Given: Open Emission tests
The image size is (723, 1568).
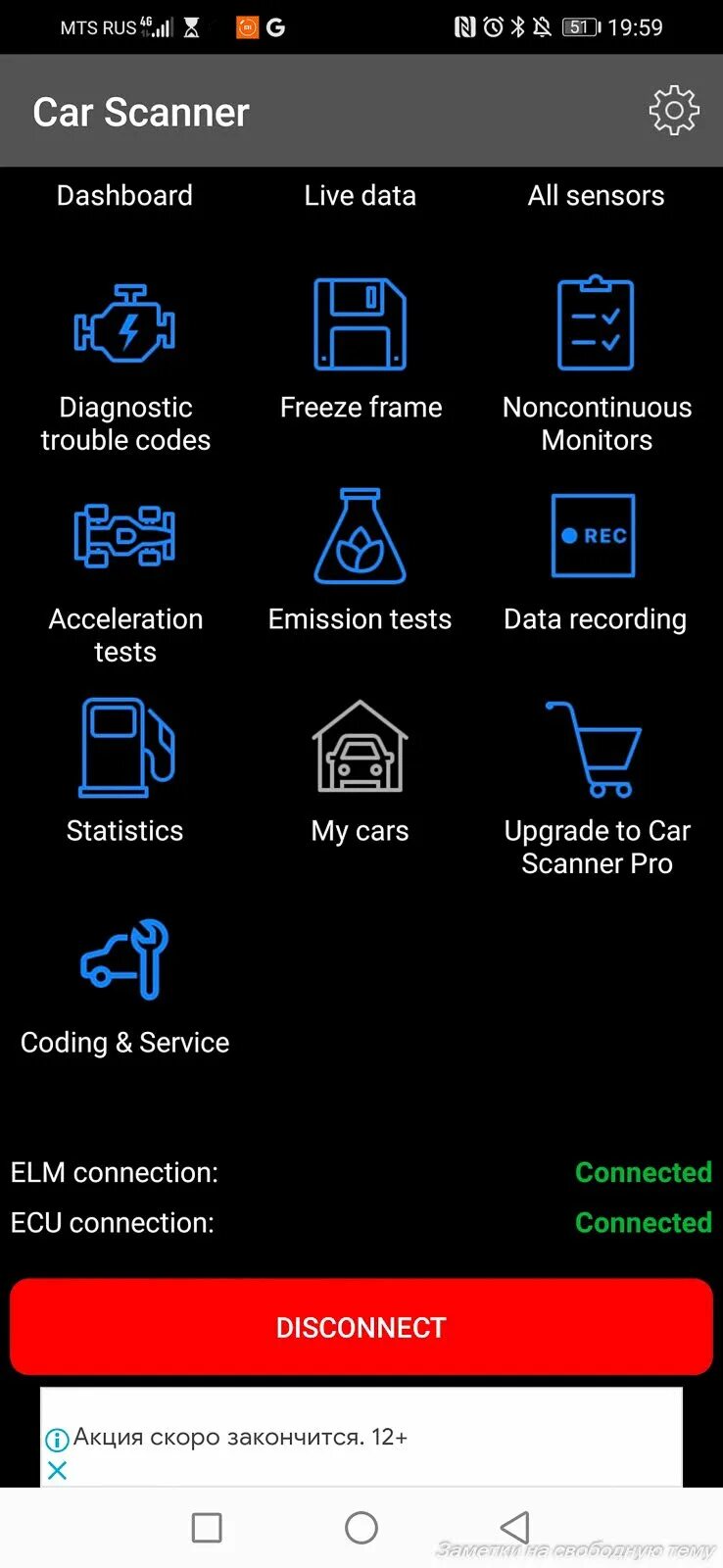Looking at the screenshot, I should click(361, 561).
